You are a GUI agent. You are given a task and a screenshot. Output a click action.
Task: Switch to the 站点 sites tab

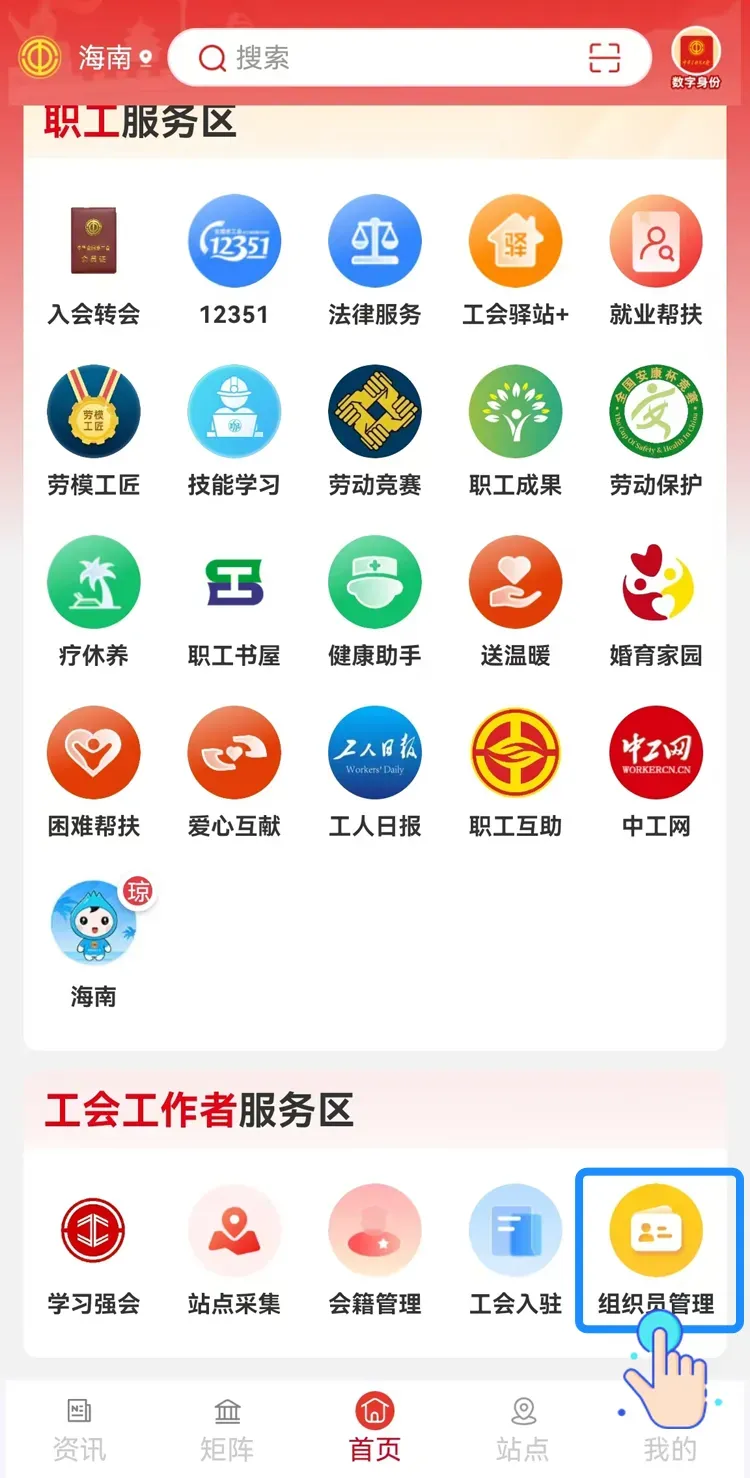523,1429
